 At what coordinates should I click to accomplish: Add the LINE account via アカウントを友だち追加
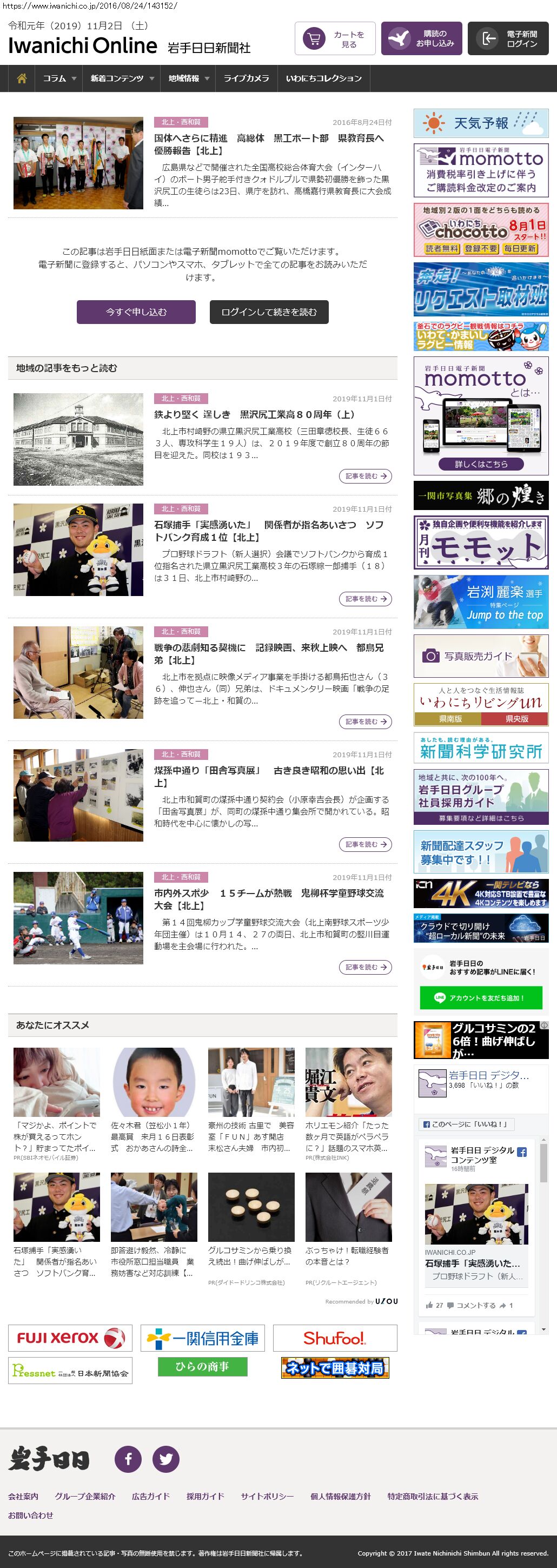[x=480, y=998]
